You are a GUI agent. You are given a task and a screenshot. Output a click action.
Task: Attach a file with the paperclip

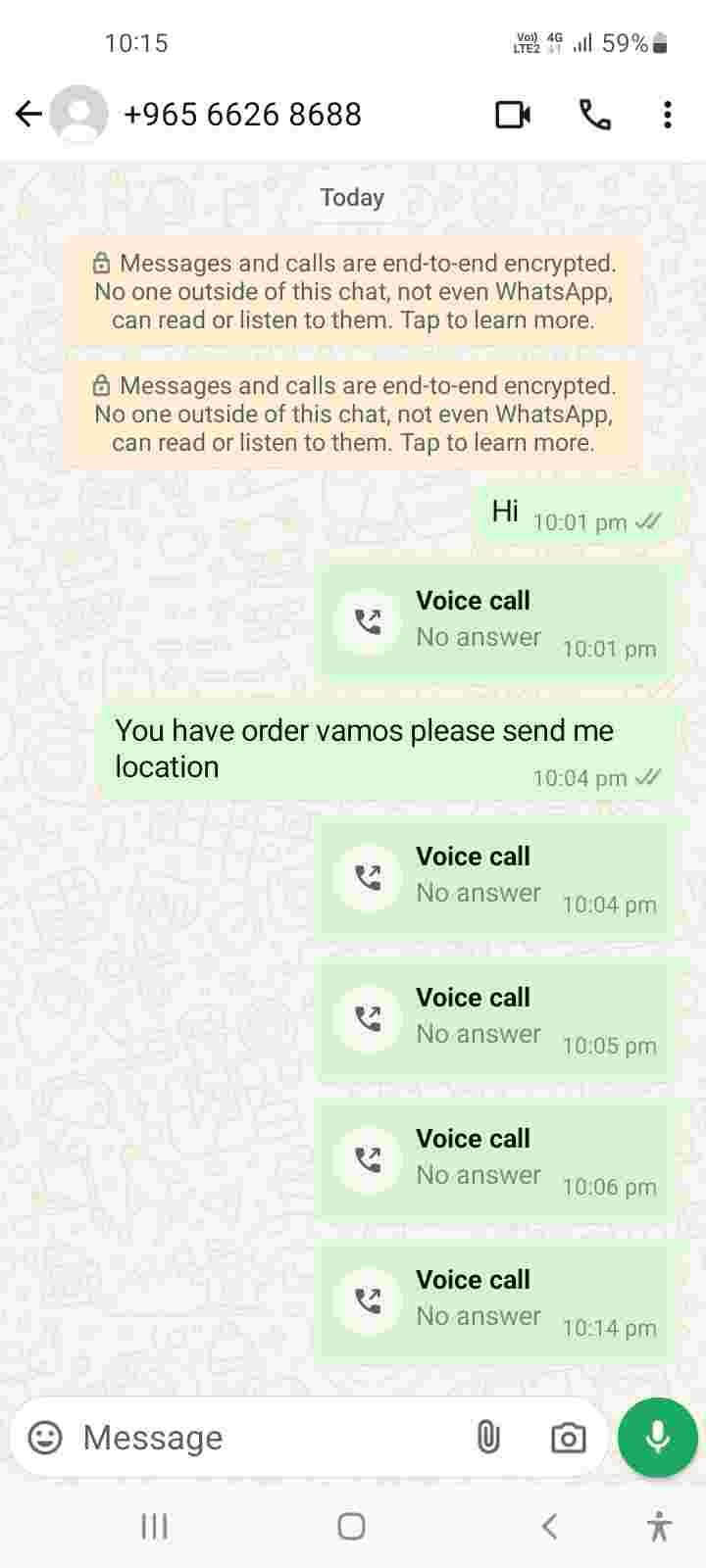click(x=487, y=1438)
